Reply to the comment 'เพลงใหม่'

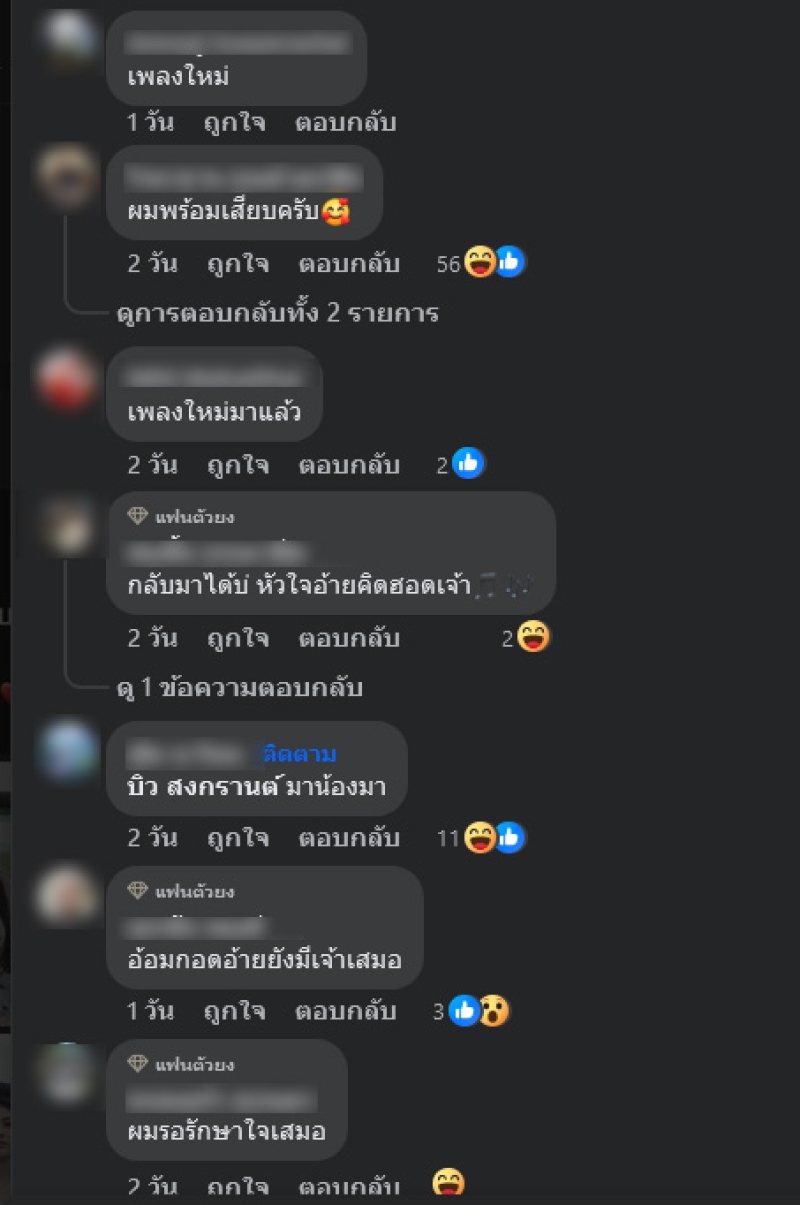coord(345,123)
